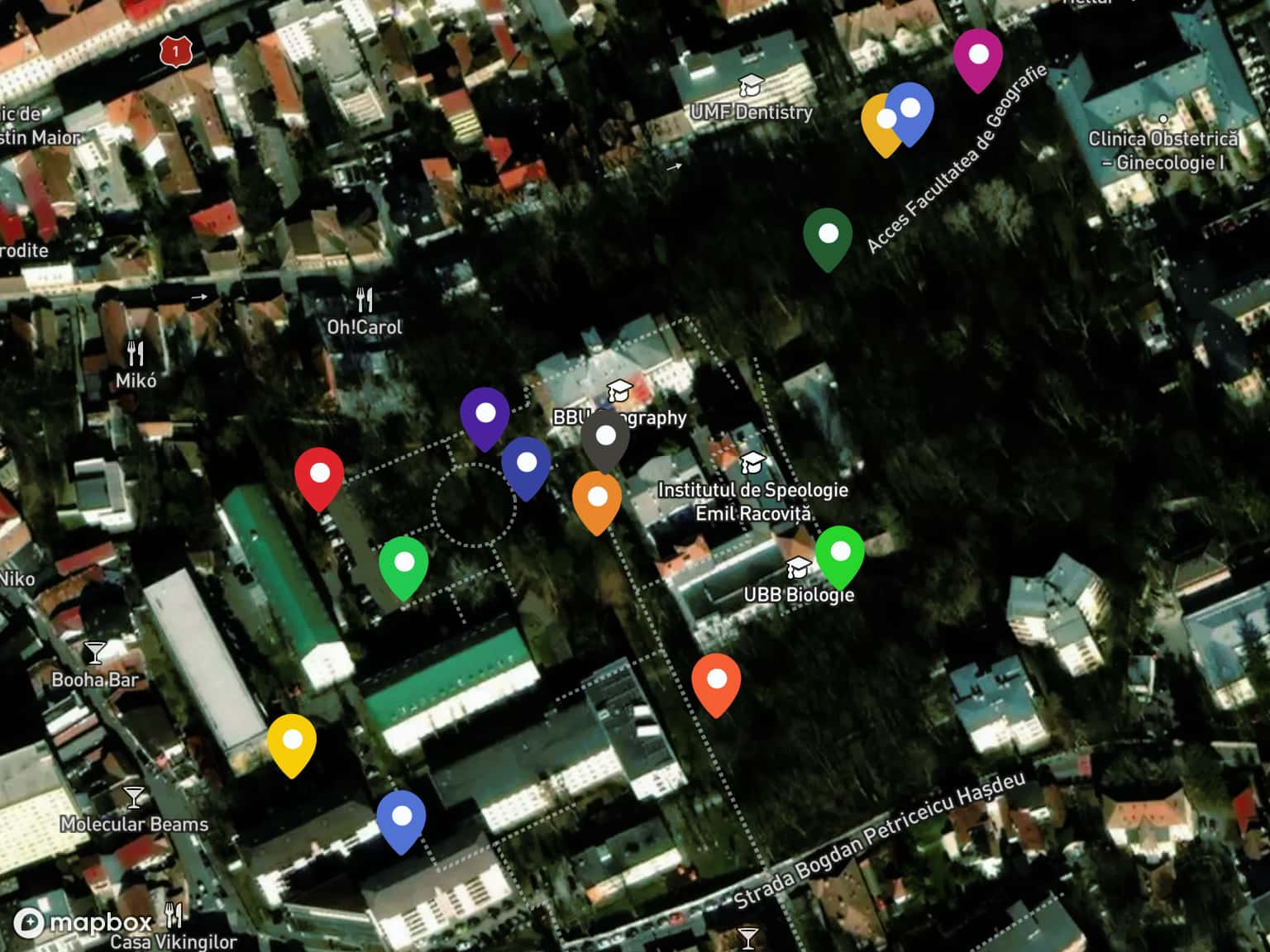Select the blue pin near Molecular Beams
This screenshot has height=952, width=1270.
[401, 818]
